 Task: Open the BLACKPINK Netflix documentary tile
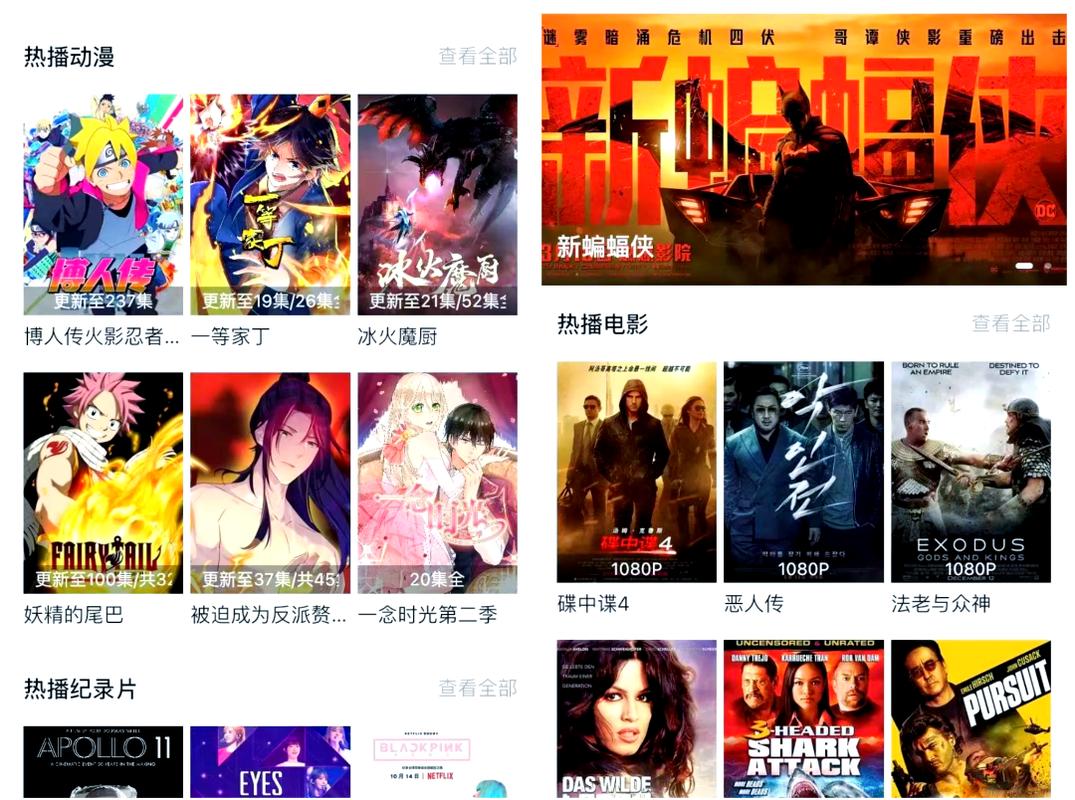pyautogui.click(x=437, y=762)
